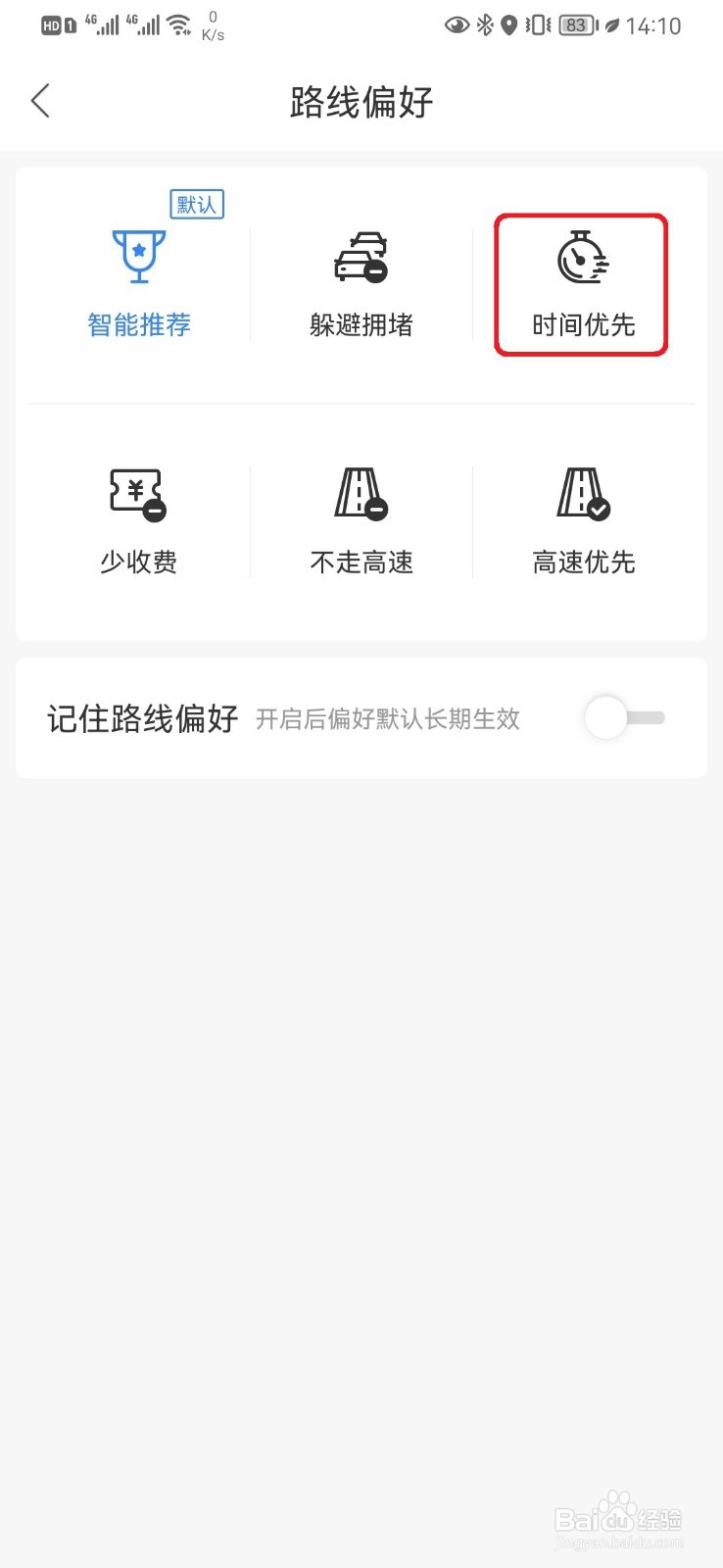Choose 不走高速 preference
The image size is (723, 1568).
361,521
